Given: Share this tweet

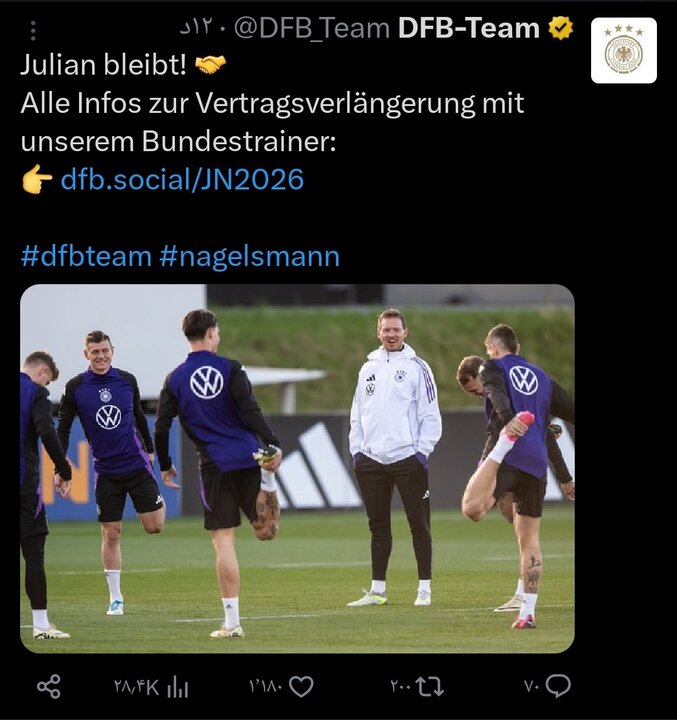Looking at the screenshot, I should (48, 686).
